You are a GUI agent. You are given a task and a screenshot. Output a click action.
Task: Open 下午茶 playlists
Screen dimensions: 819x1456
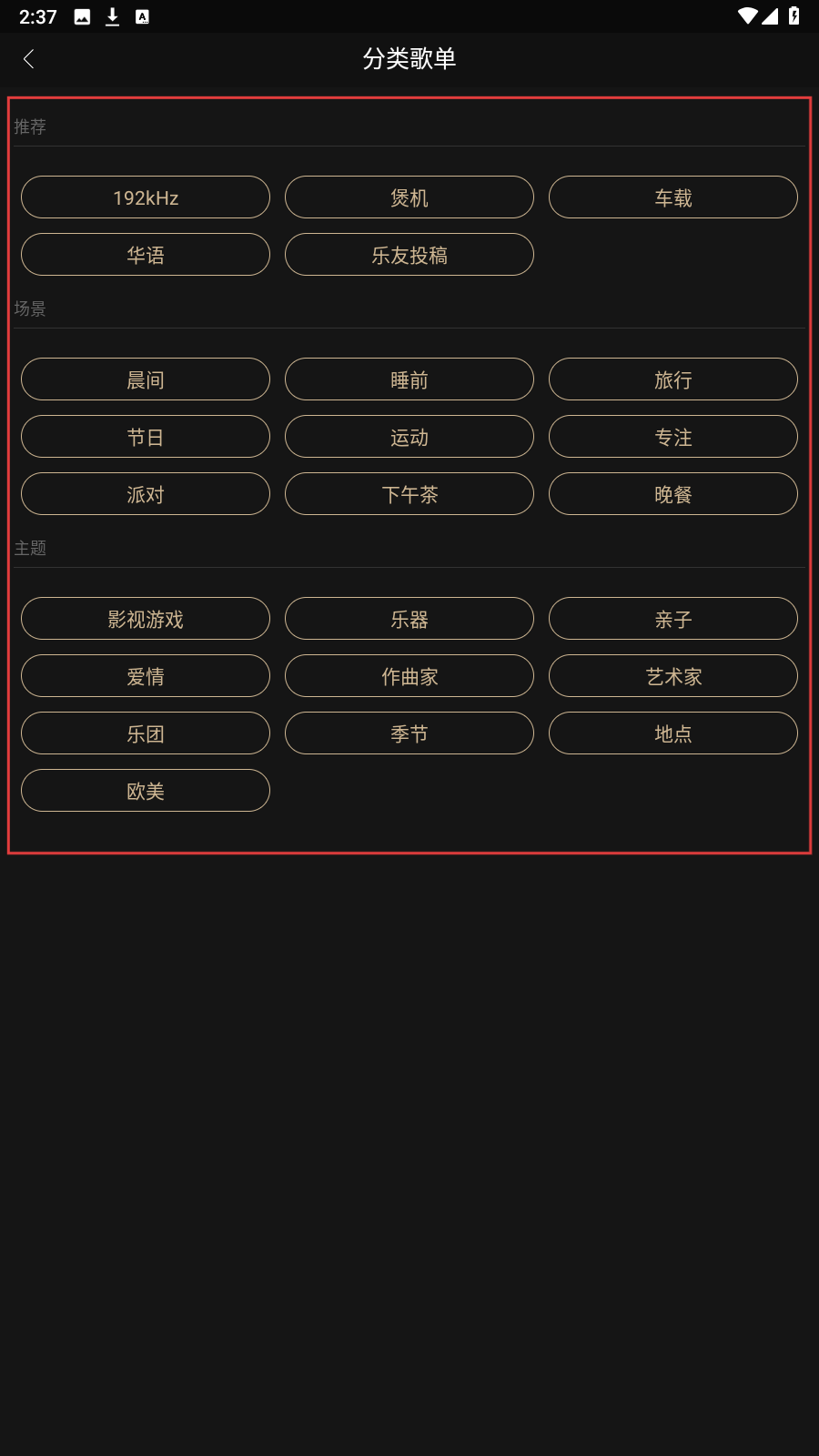(409, 494)
